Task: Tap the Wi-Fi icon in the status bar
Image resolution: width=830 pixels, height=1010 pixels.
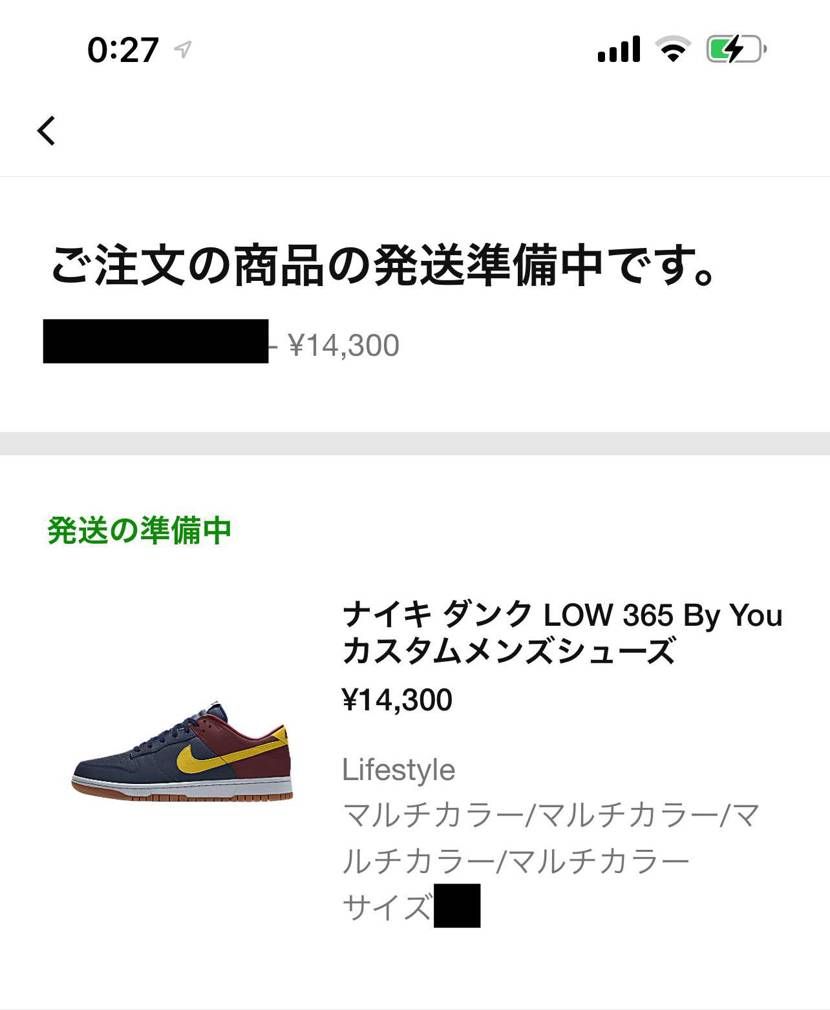Action: click(672, 47)
